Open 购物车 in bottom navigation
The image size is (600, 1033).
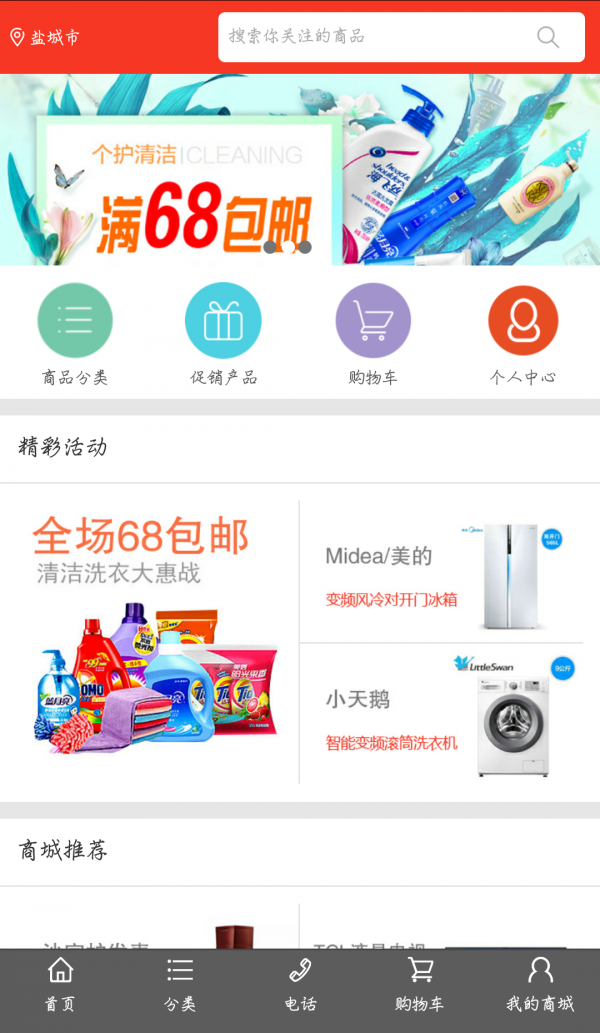pos(420,985)
